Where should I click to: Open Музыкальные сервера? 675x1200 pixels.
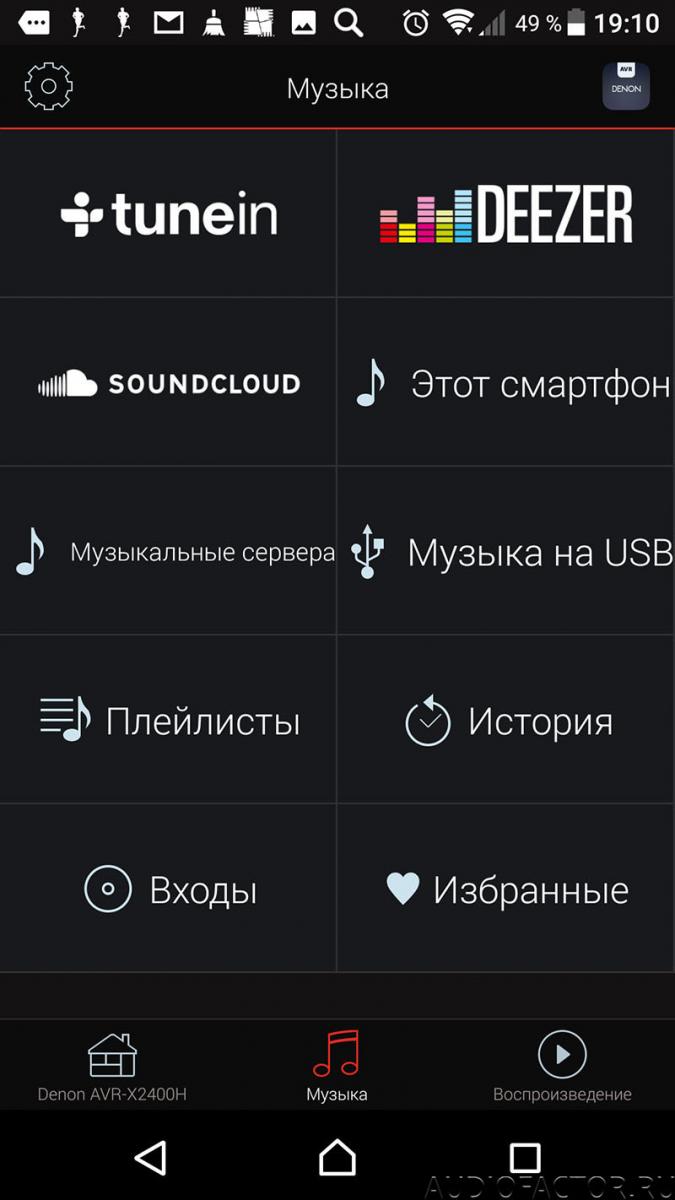168,551
